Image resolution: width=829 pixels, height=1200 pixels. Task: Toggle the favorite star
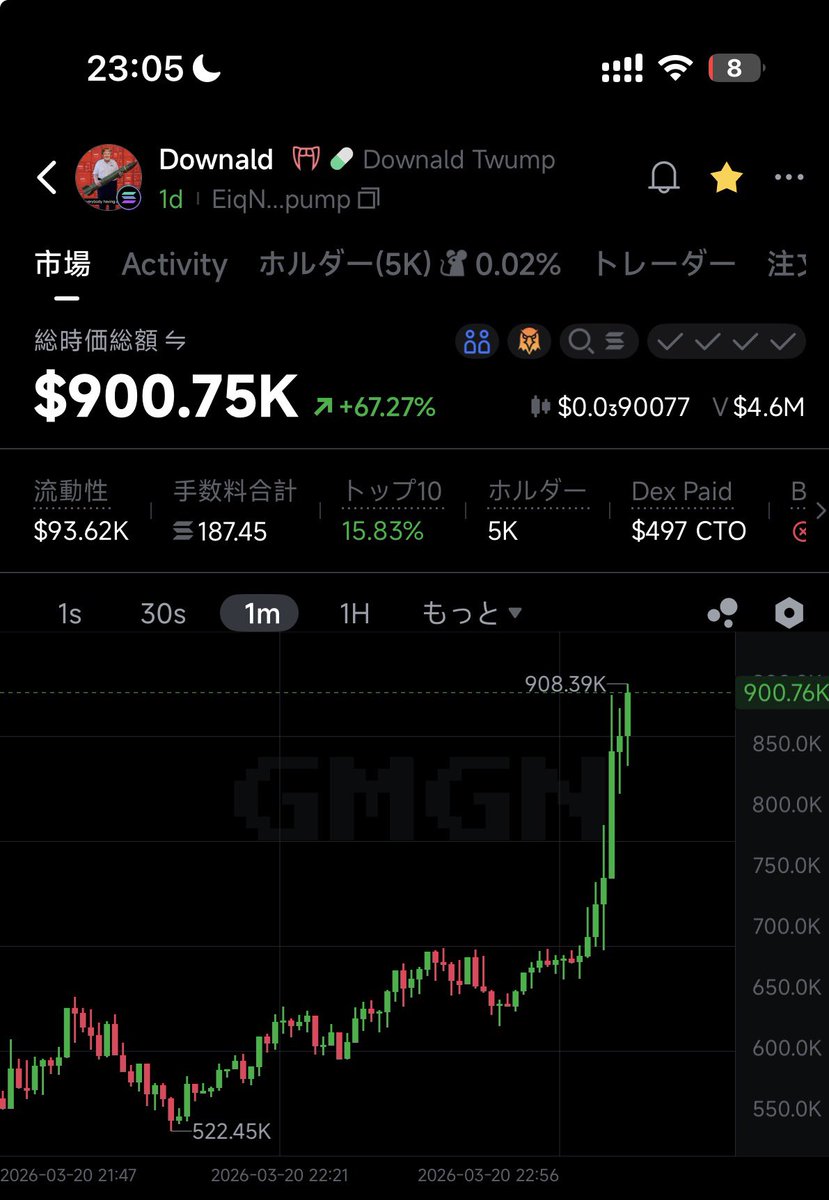(x=726, y=178)
